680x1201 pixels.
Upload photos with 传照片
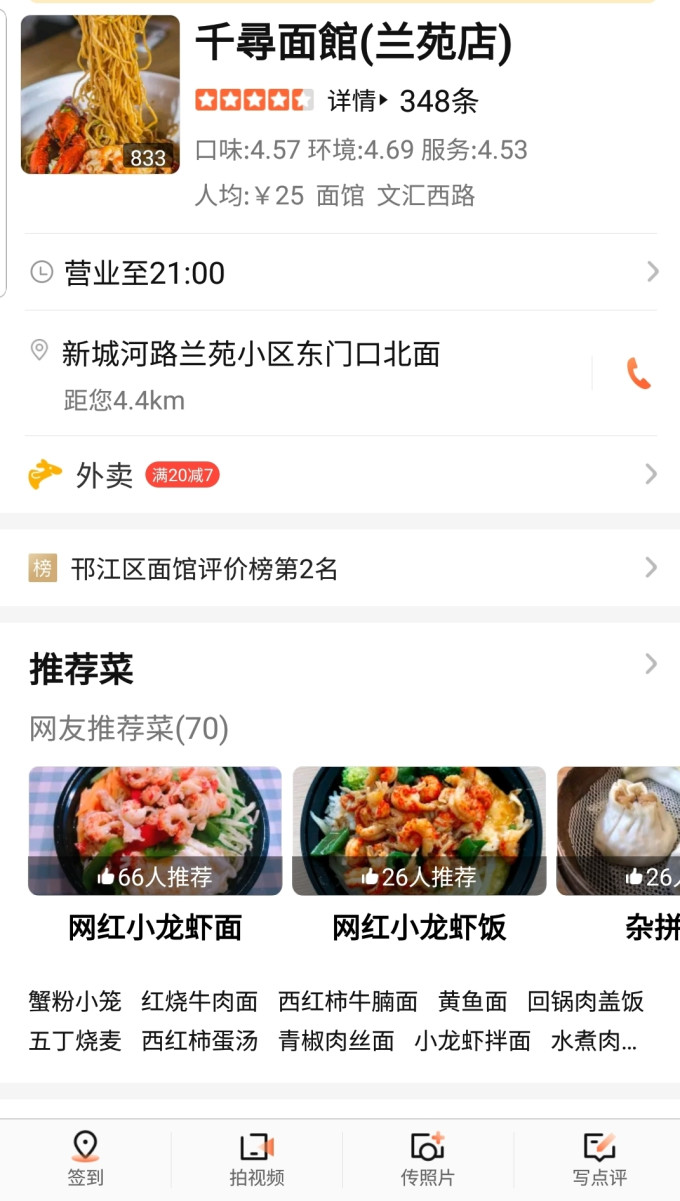click(428, 1160)
